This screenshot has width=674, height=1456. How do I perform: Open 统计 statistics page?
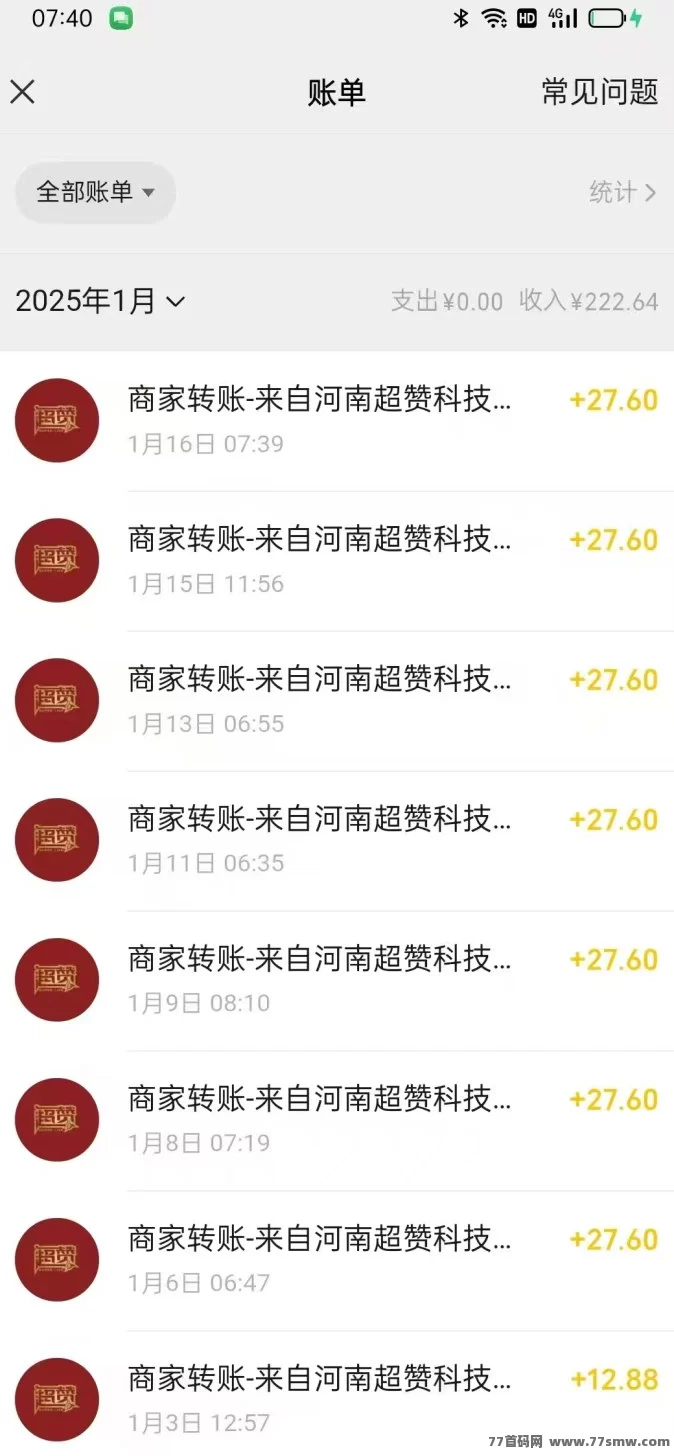[622, 192]
